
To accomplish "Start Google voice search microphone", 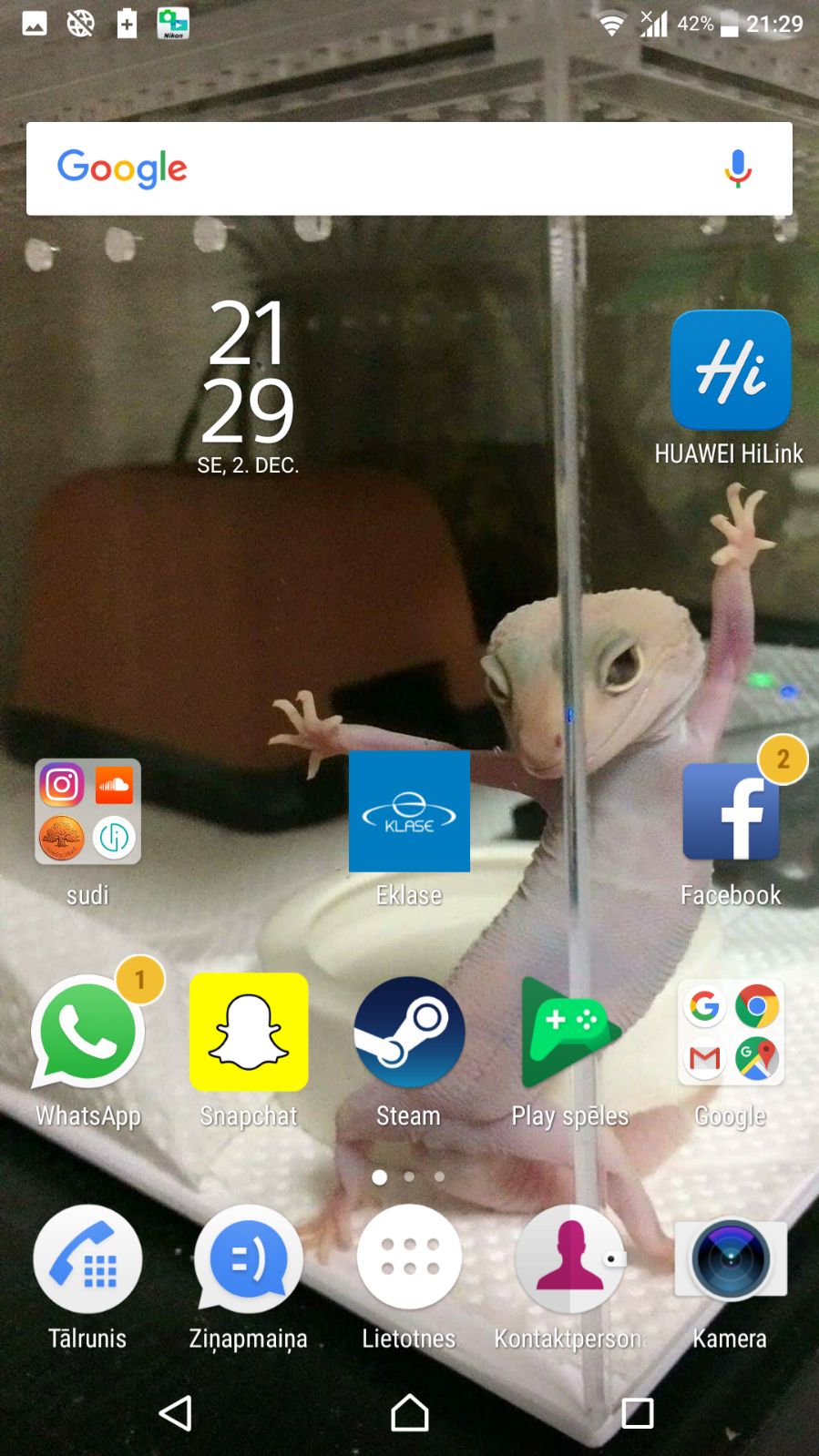I will pos(737,169).
